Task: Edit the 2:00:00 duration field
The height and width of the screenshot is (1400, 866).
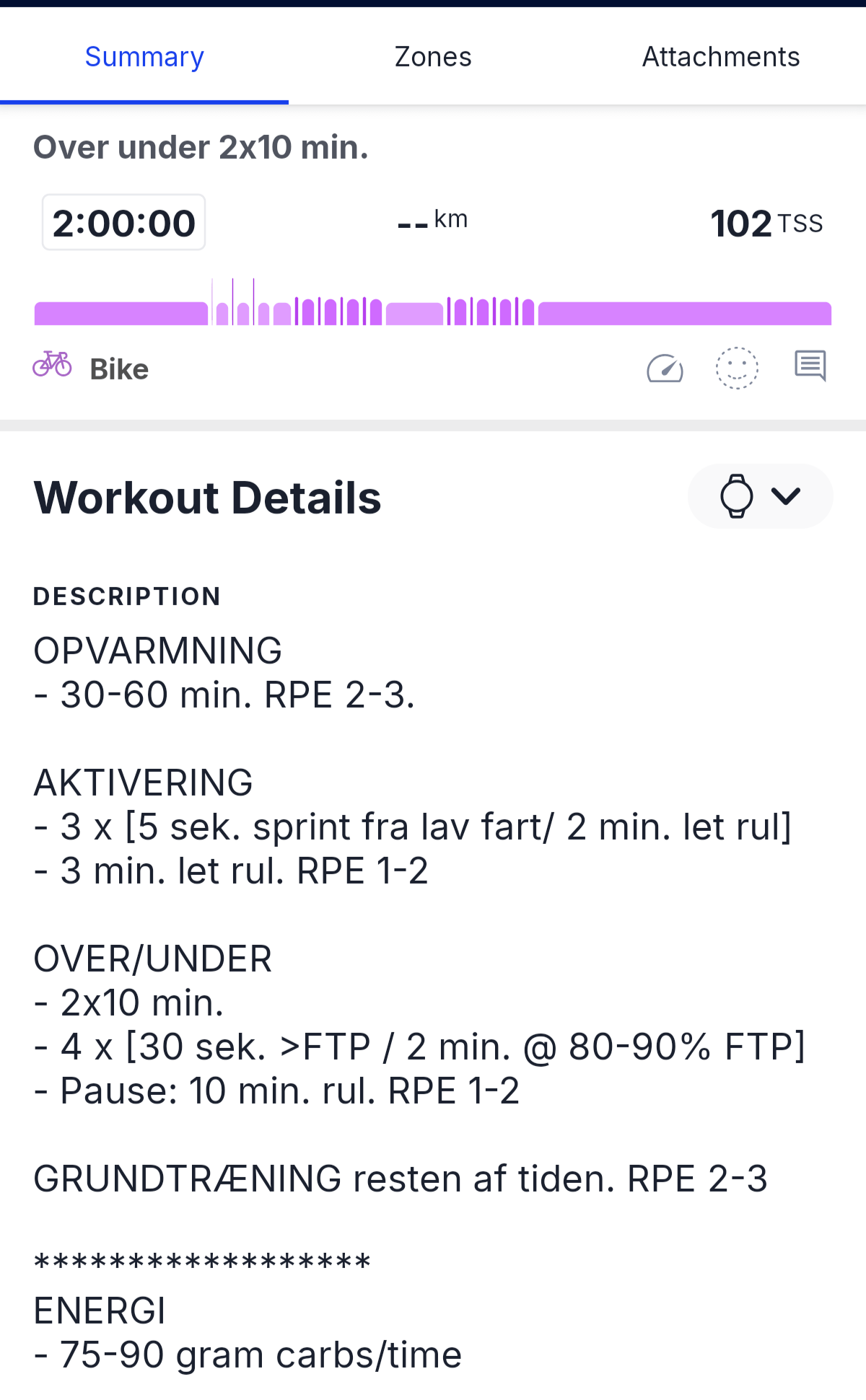Action: point(123,223)
